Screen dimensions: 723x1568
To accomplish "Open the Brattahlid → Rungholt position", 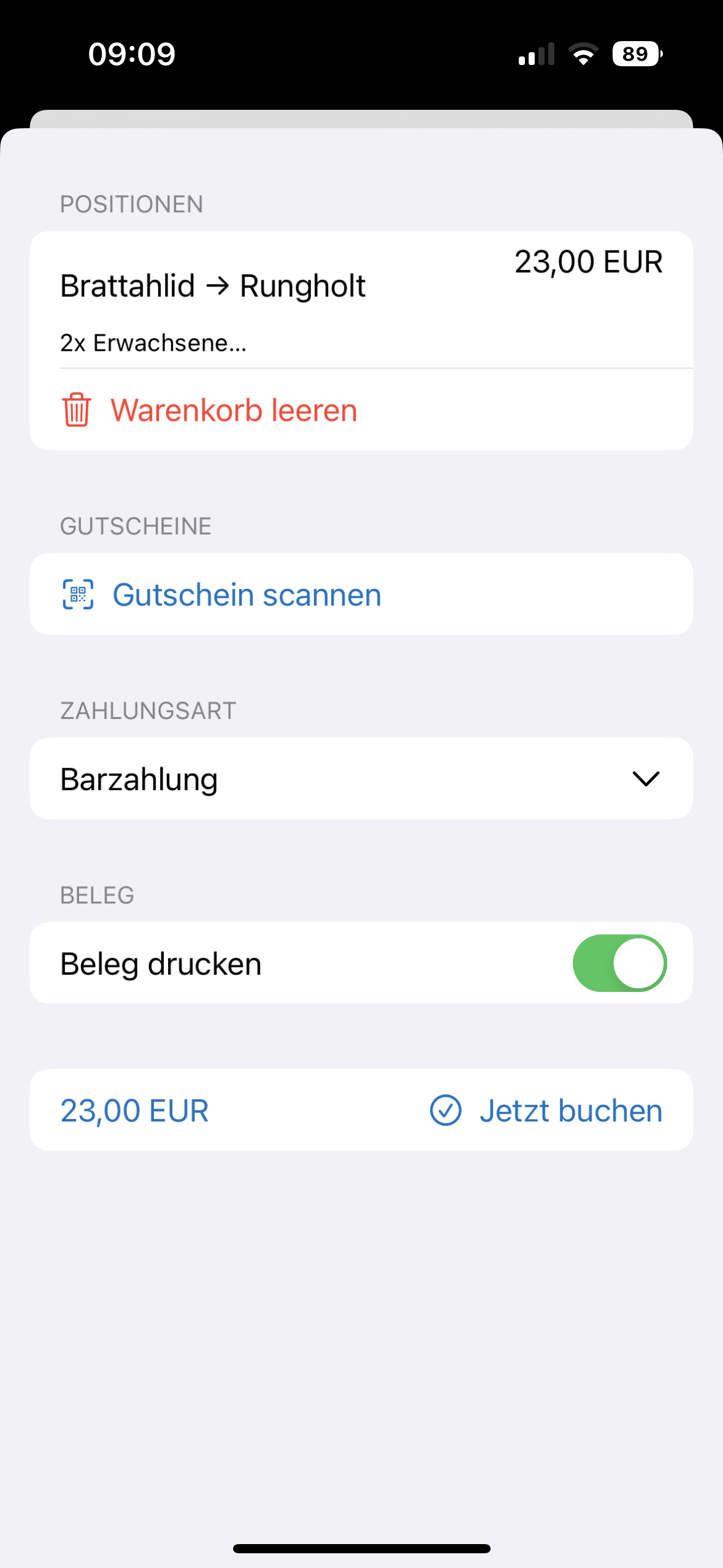I will pos(361,300).
